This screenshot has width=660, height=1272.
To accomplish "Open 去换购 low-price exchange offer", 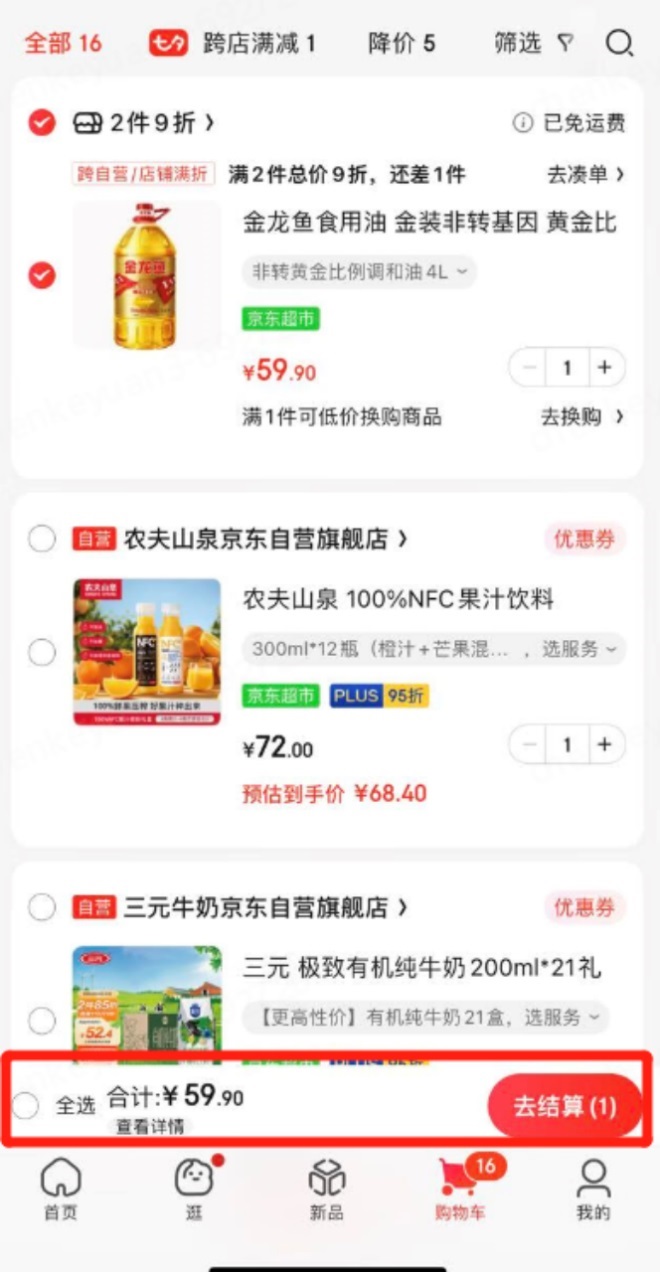I will click(582, 417).
